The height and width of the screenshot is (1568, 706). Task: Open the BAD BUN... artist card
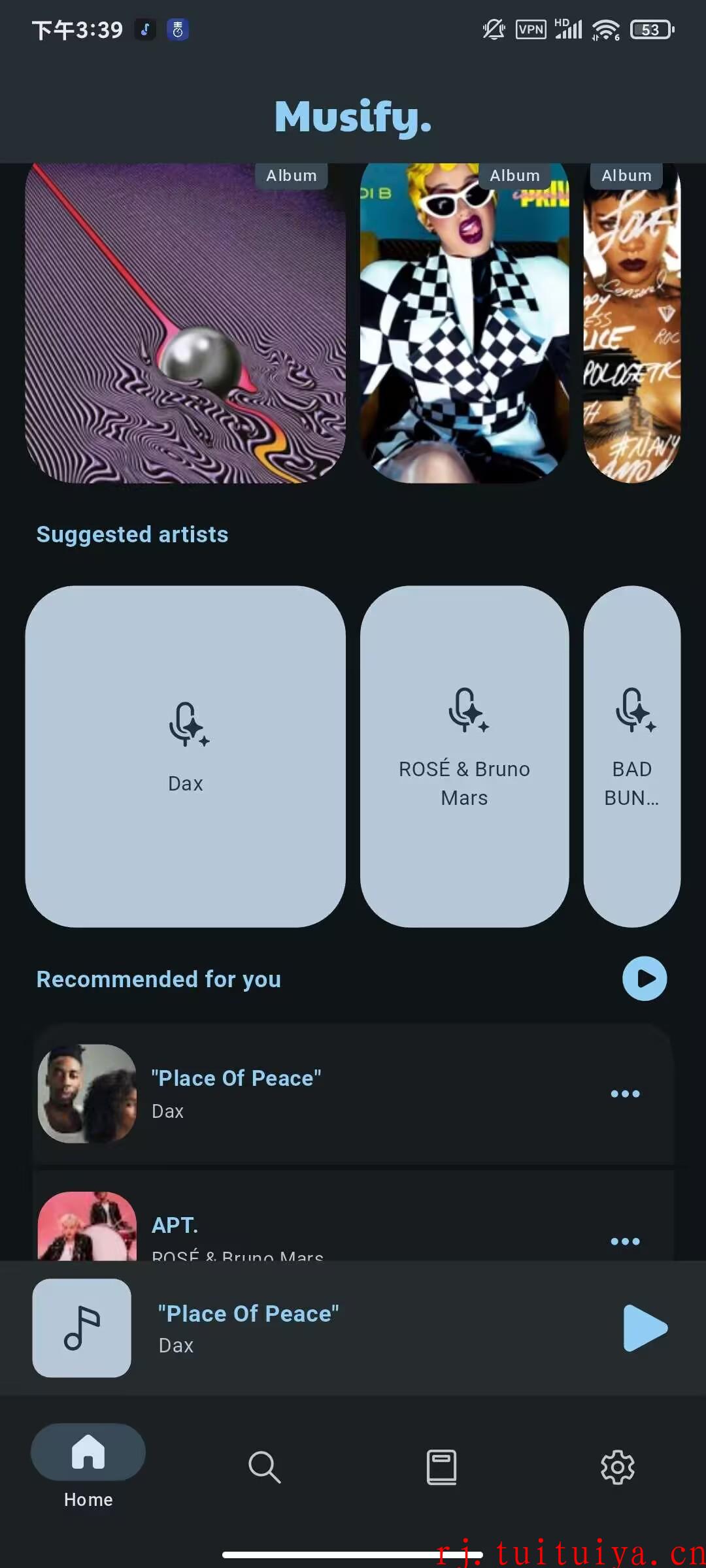tap(631, 756)
